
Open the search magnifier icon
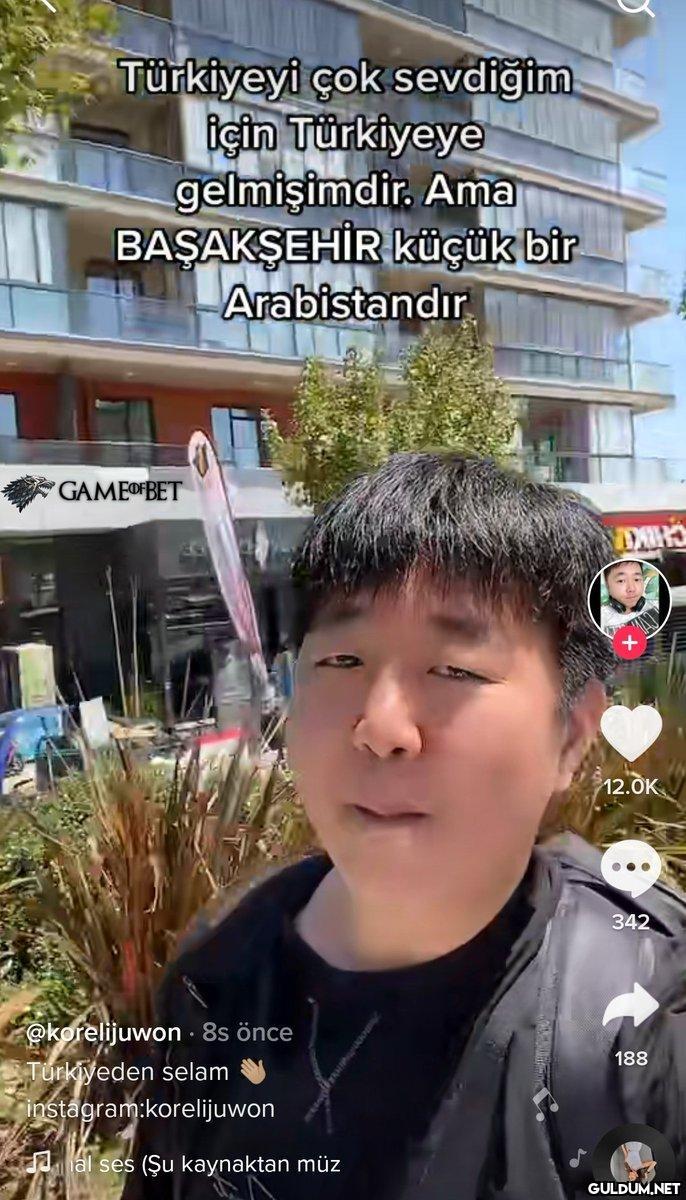pos(636,6)
